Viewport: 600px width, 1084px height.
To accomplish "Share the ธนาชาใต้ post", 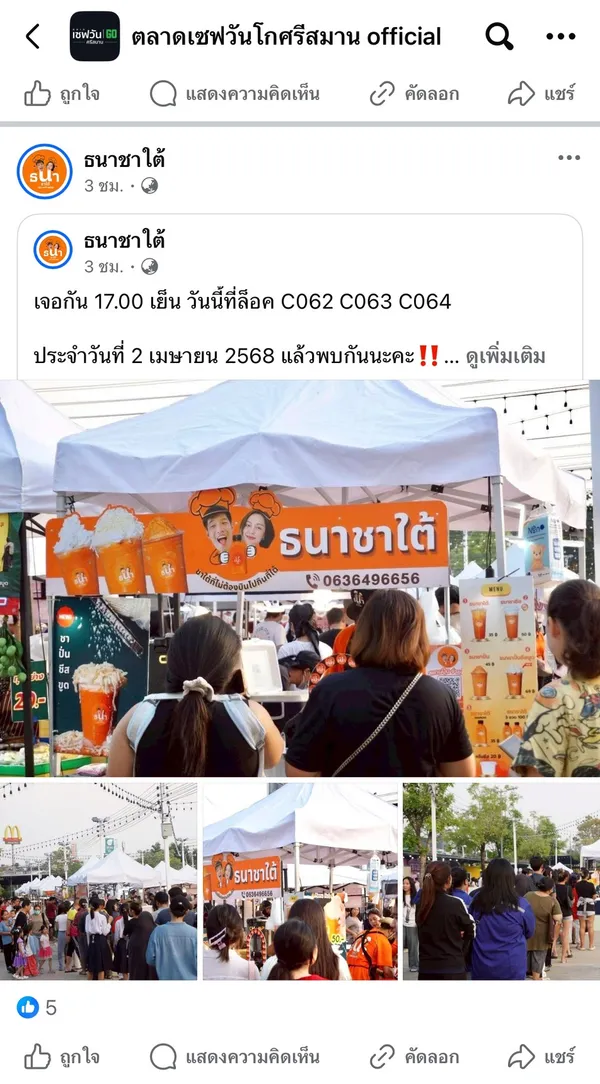I will (x=542, y=1056).
